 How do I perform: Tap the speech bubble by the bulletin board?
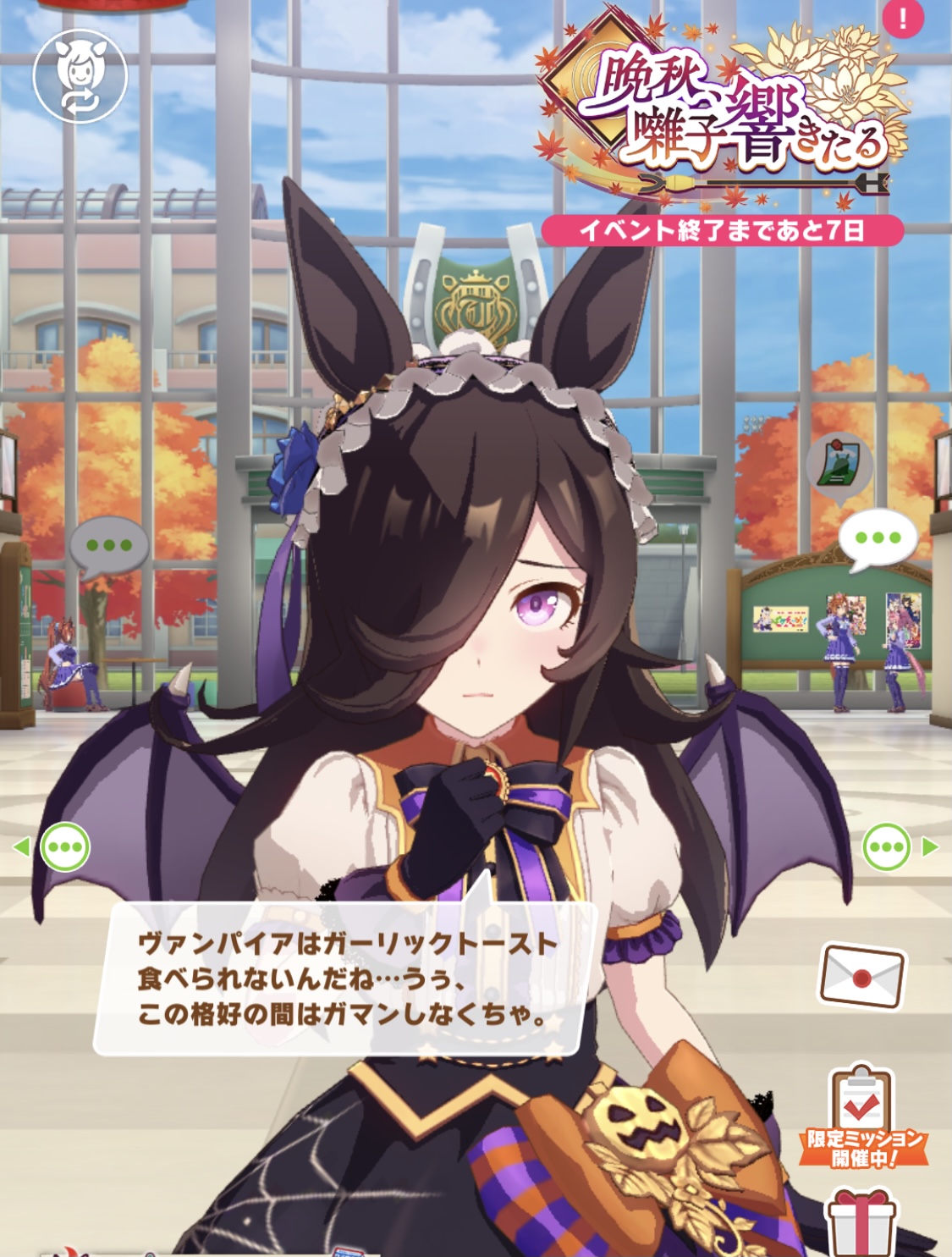point(878,538)
